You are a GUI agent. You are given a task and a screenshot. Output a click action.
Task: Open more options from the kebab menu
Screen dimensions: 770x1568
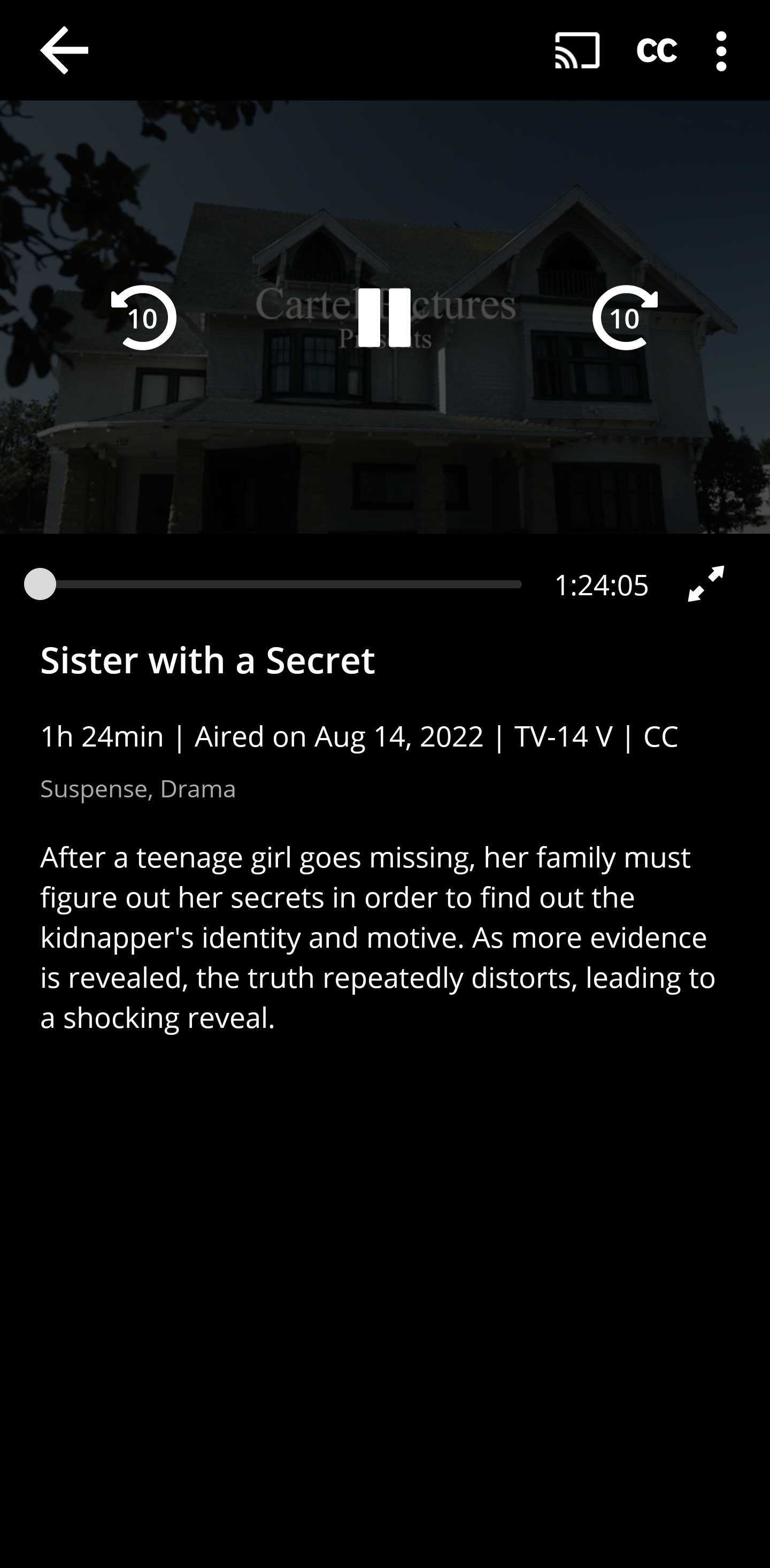pos(721,50)
